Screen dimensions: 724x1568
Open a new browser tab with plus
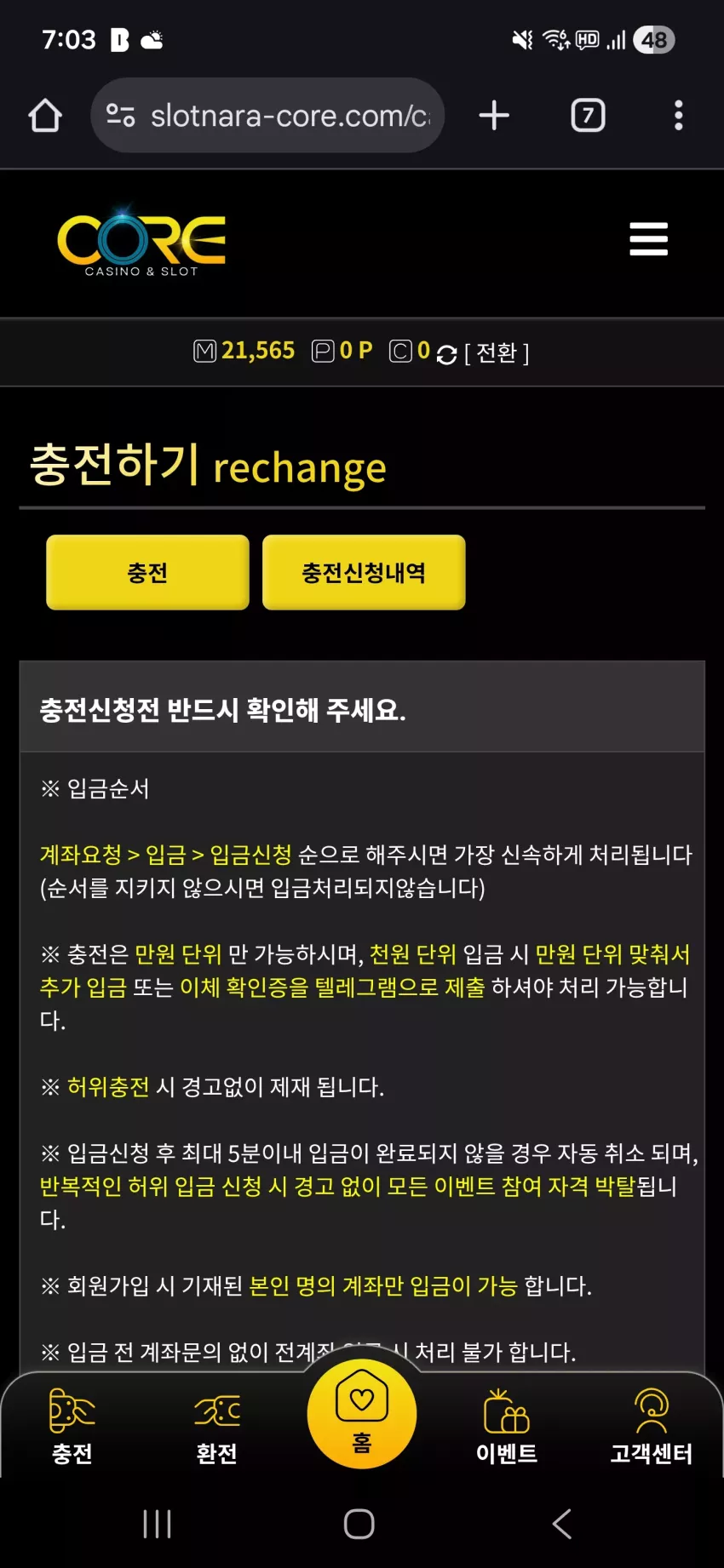(x=494, y=116)
